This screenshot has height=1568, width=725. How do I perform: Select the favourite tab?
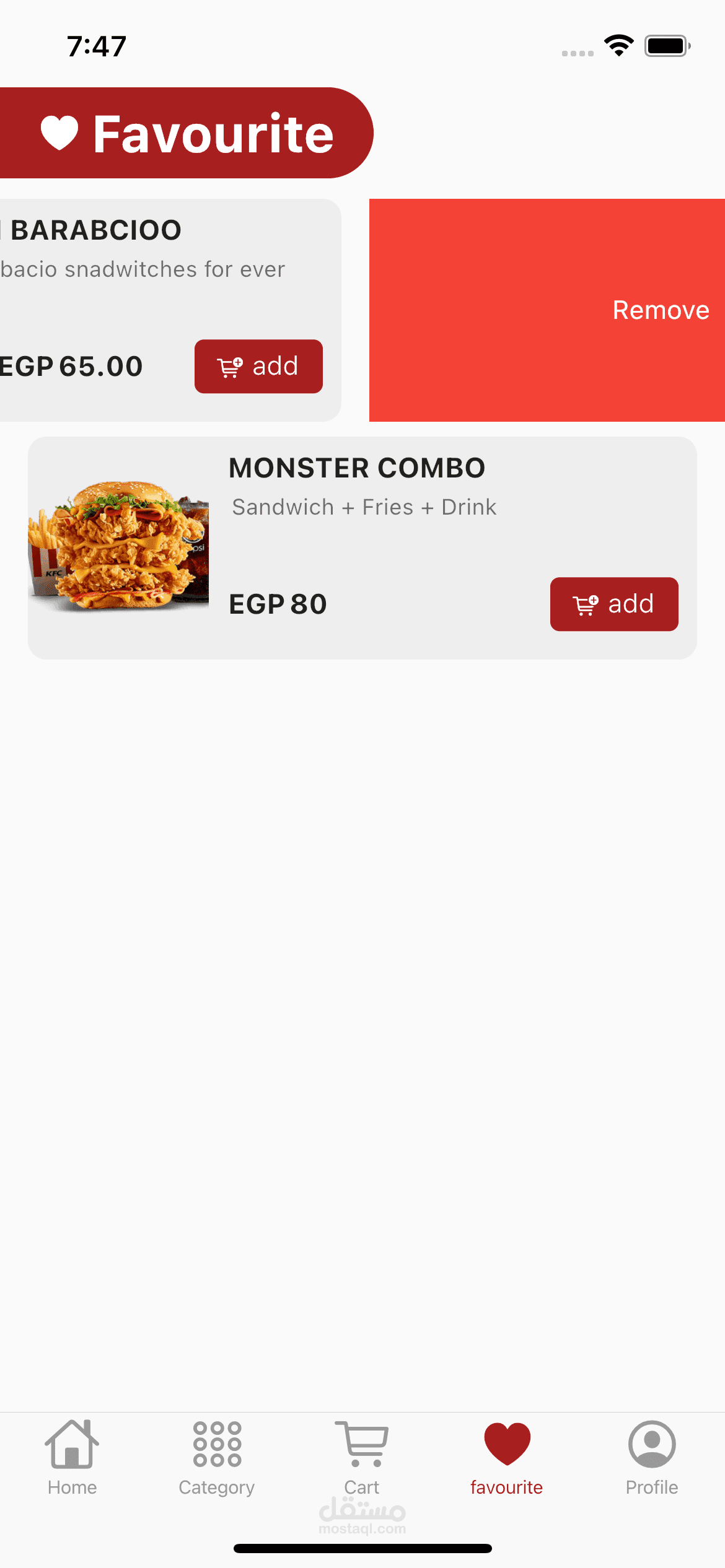click(507, 1457)
